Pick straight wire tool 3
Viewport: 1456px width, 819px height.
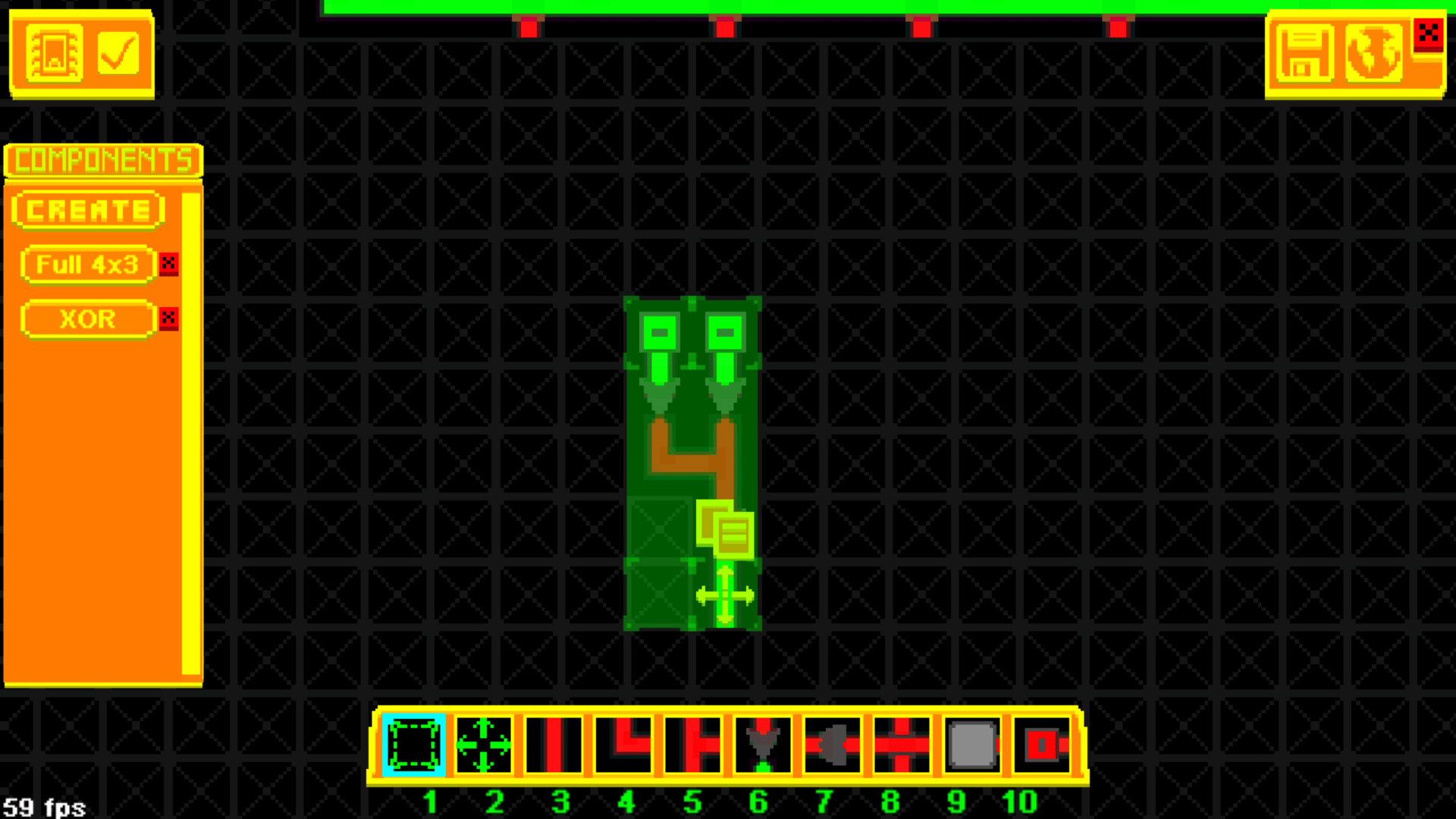(x=554, y=745)
